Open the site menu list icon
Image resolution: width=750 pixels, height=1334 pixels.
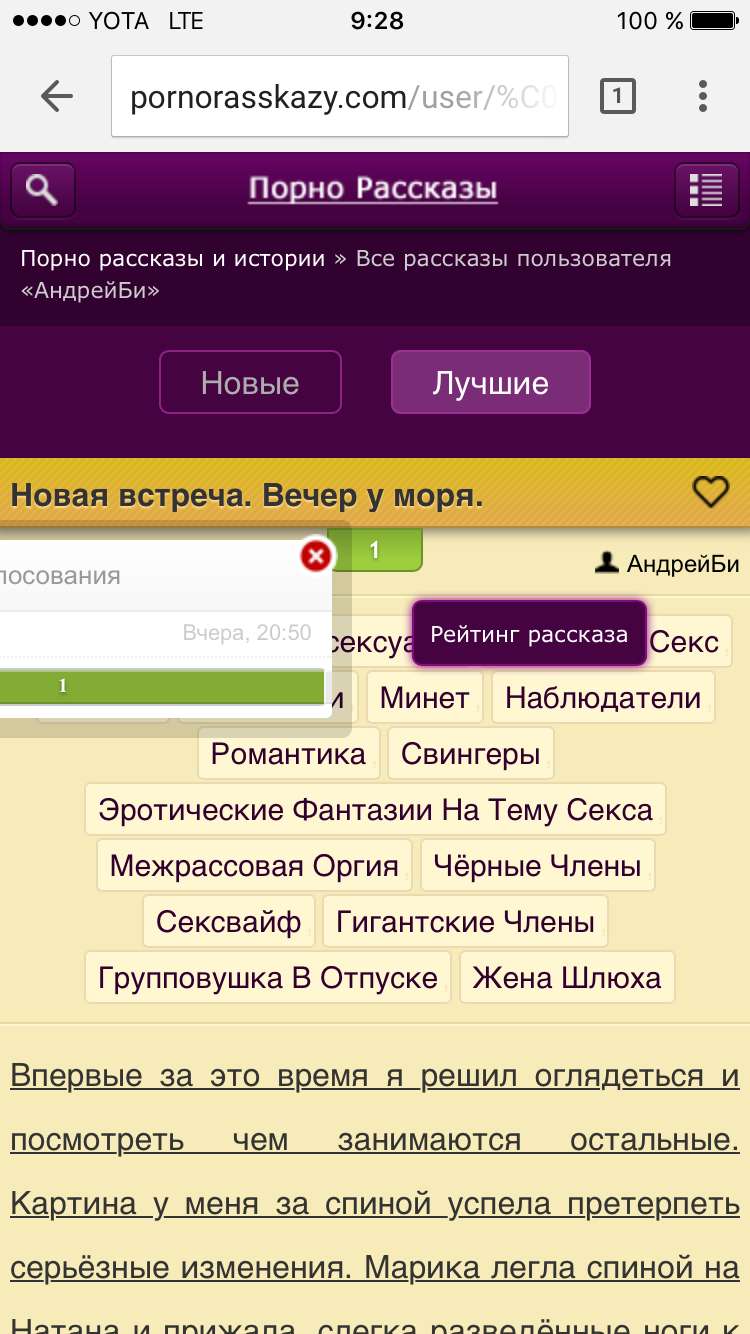(x=706, y=189)
